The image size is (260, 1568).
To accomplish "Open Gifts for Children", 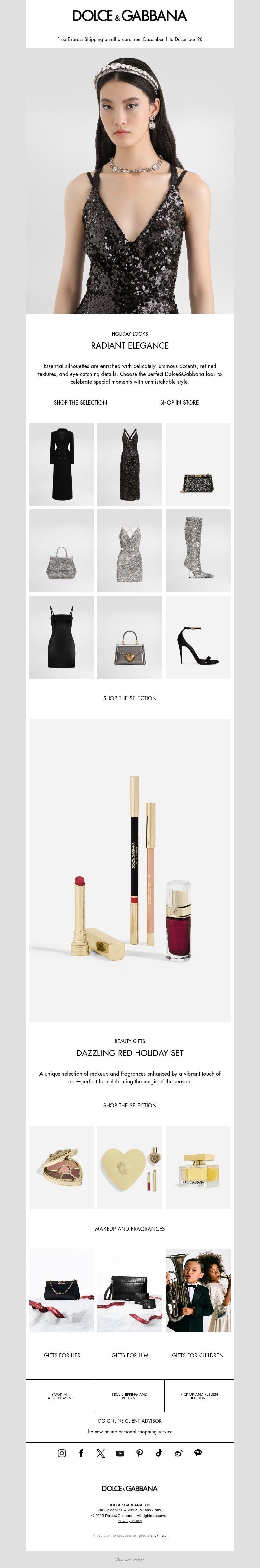I will (197, 1355).
